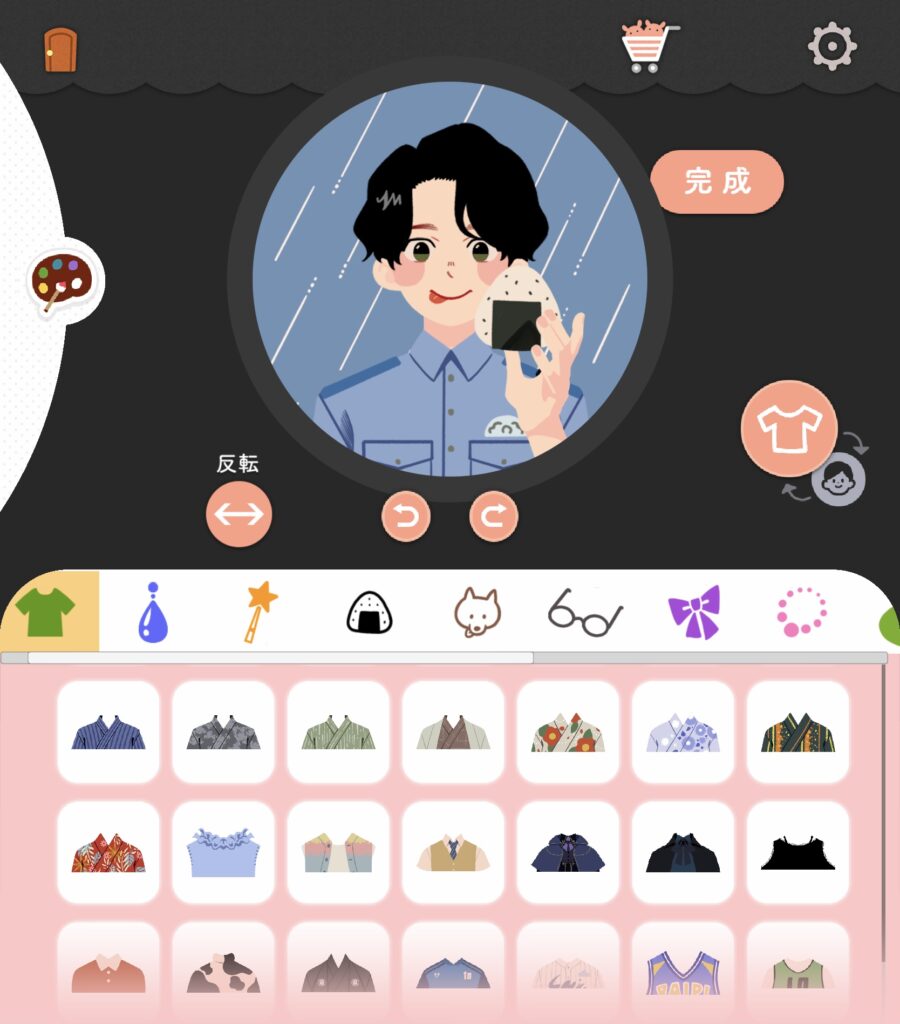Choose the navy striped kimono outfit
This screenshot has height=1024, width=900.
point(108,732)
